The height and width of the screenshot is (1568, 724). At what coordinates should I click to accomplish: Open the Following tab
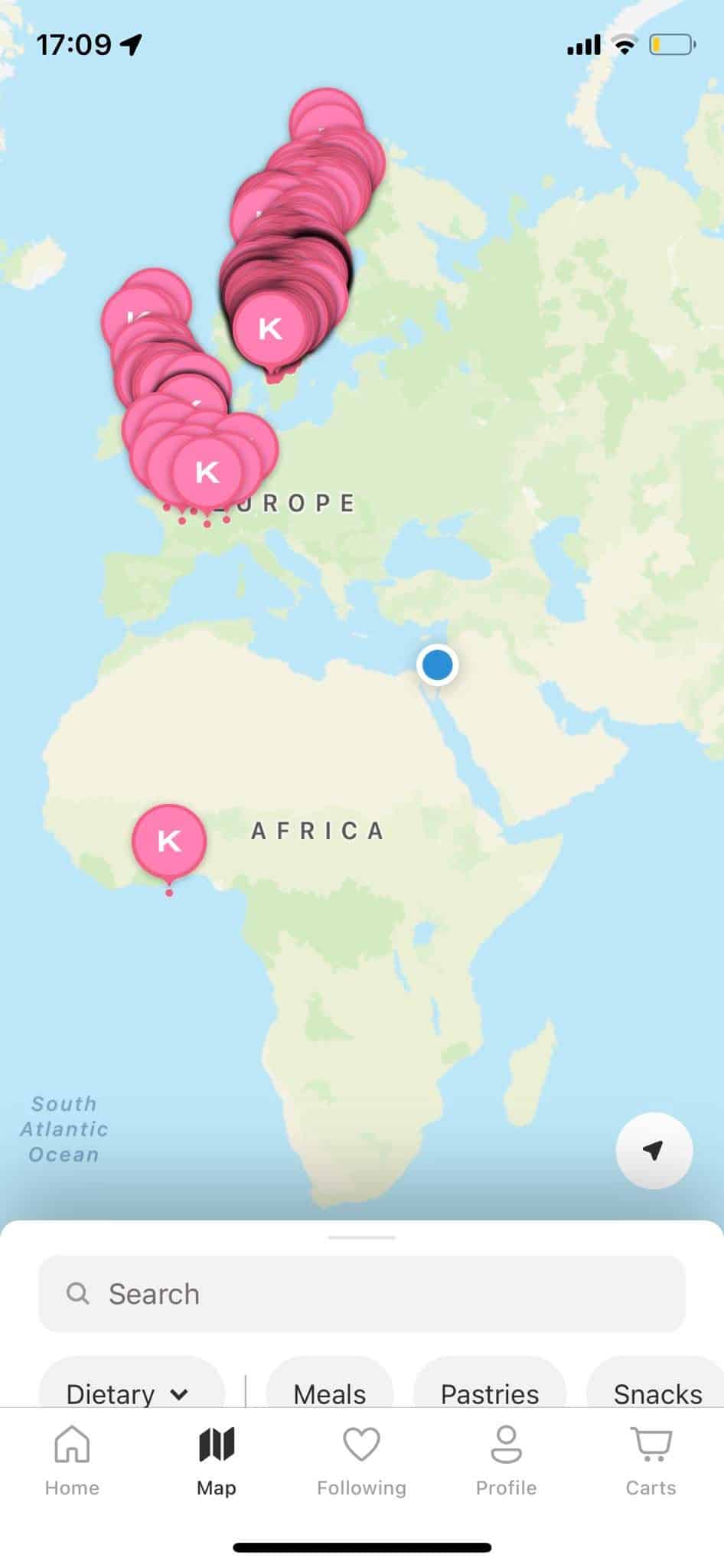361,1461
